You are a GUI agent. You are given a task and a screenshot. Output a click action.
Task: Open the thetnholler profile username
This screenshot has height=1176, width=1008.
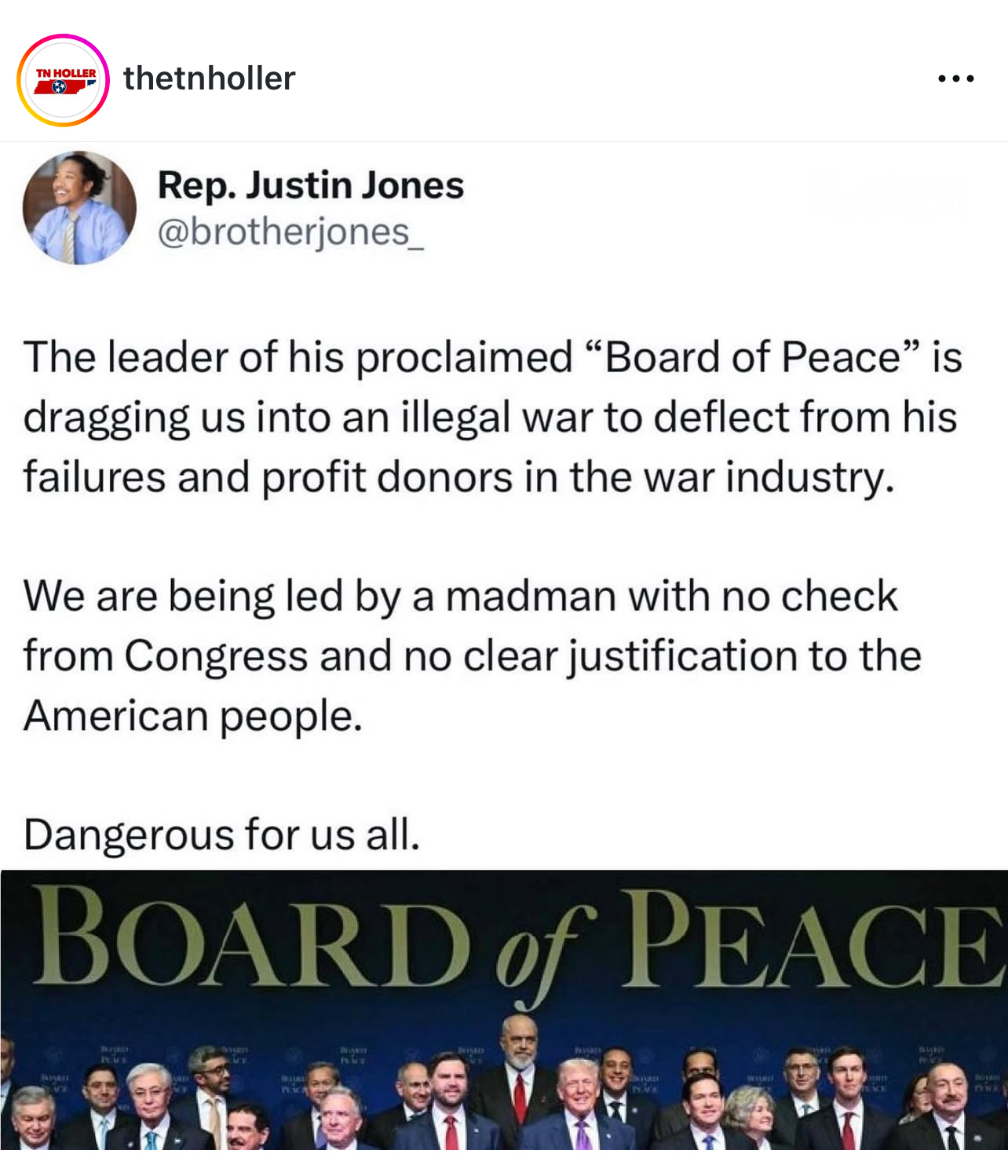(209, 79)
